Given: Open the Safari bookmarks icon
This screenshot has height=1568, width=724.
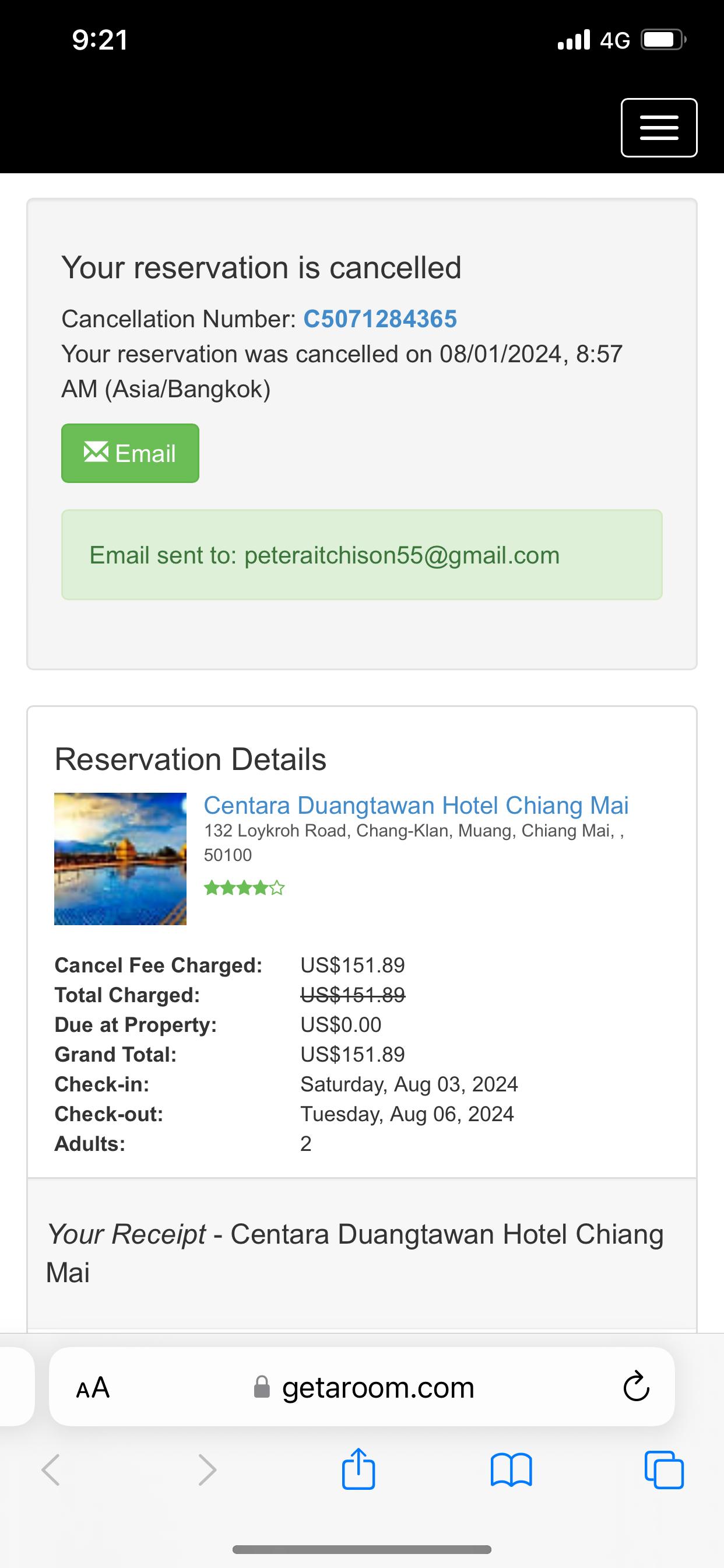Looking at the screenshot, I should tap(512, 1469).
